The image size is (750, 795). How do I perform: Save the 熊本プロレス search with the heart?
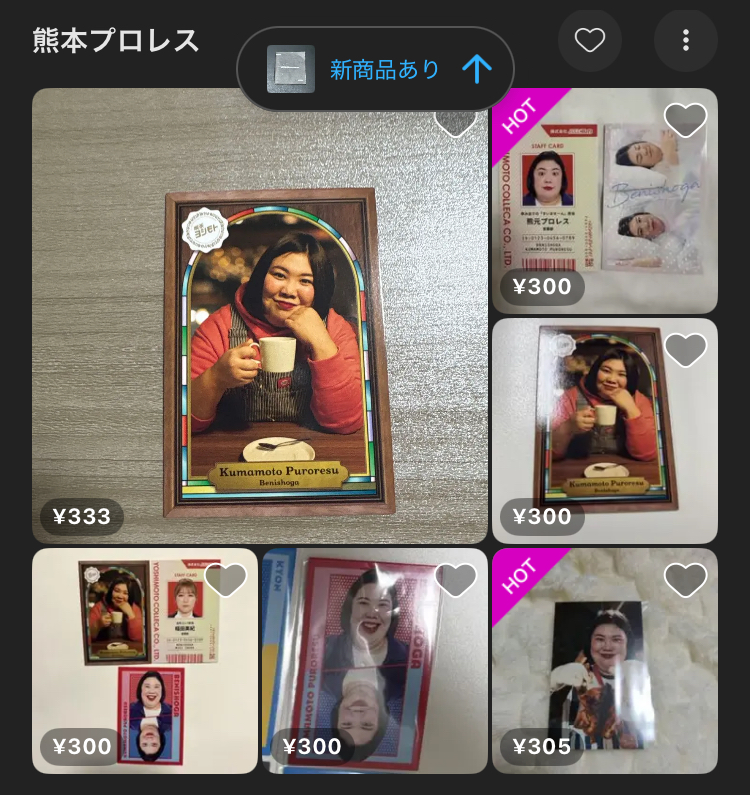tap(590, 40)
